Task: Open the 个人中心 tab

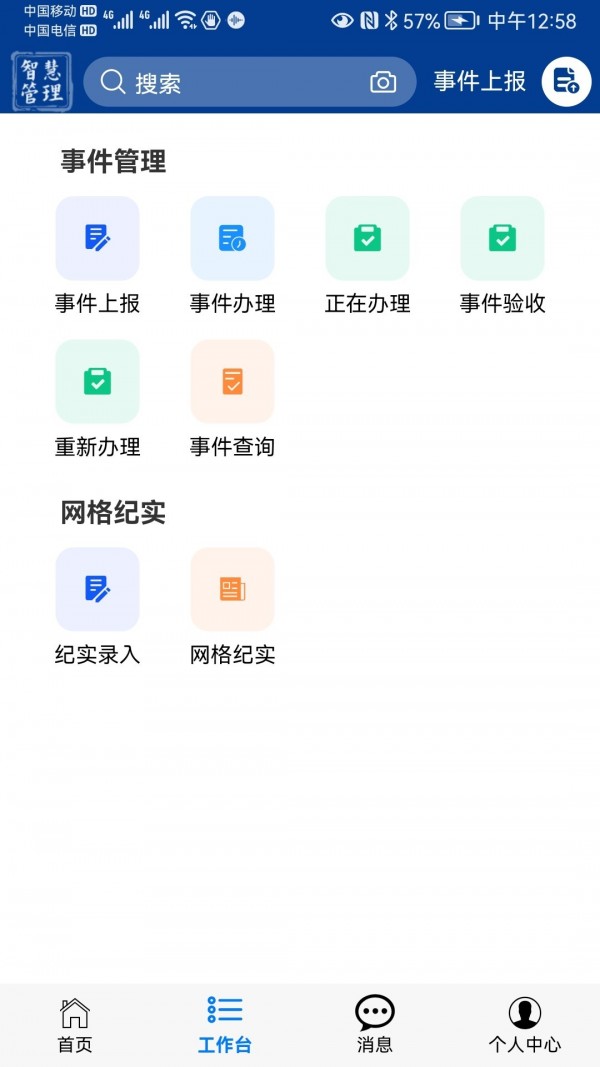Action: pos(525,1025)
